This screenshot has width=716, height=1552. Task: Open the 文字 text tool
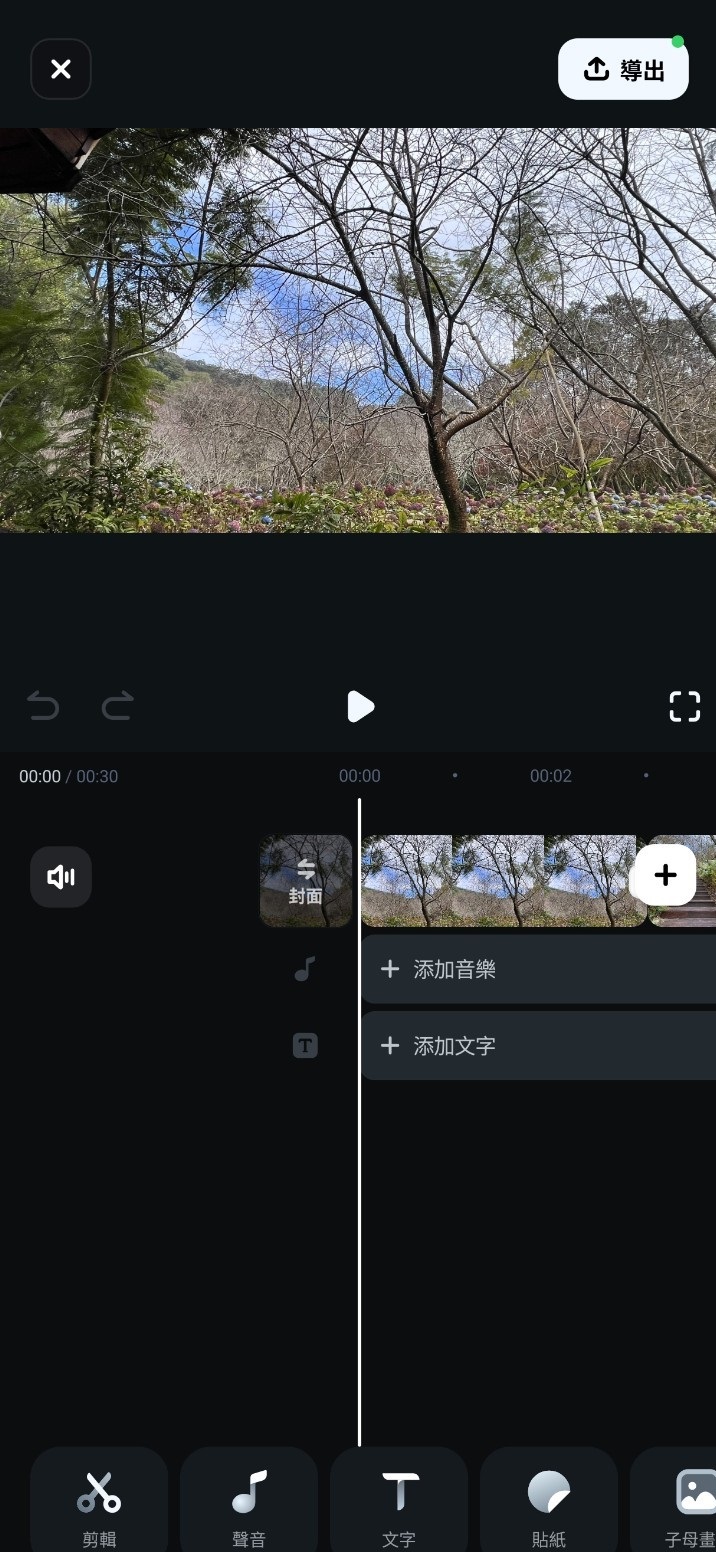pyautogui.click(x=399, y=1503)
